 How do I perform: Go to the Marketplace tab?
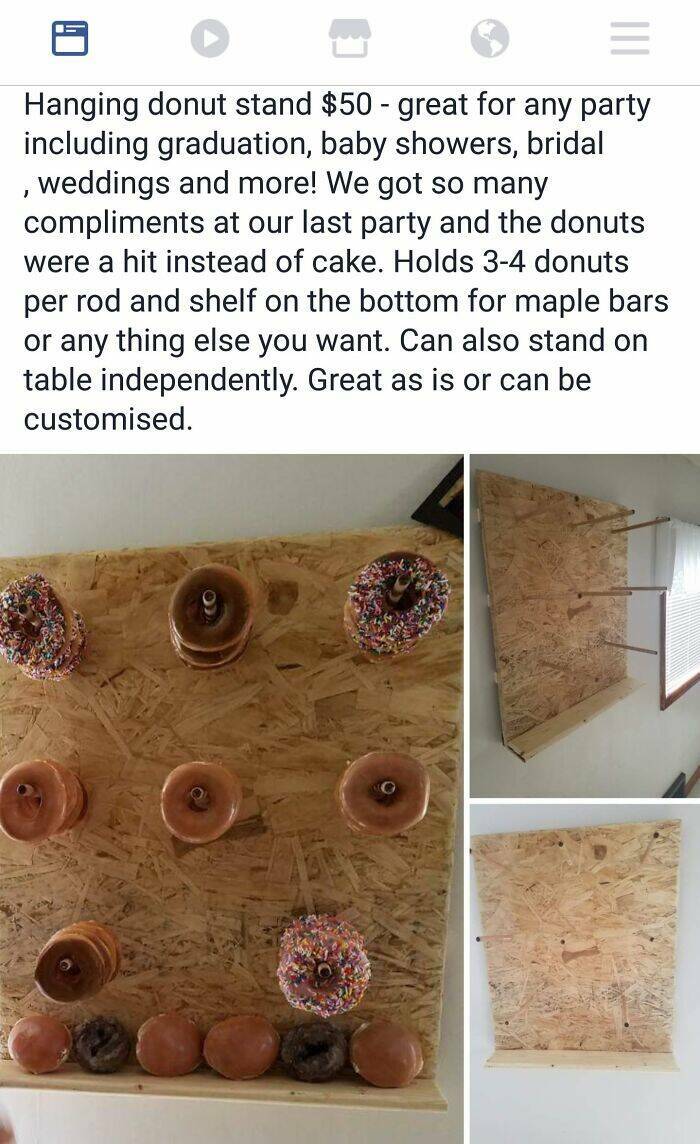click(x=350, y=39)
